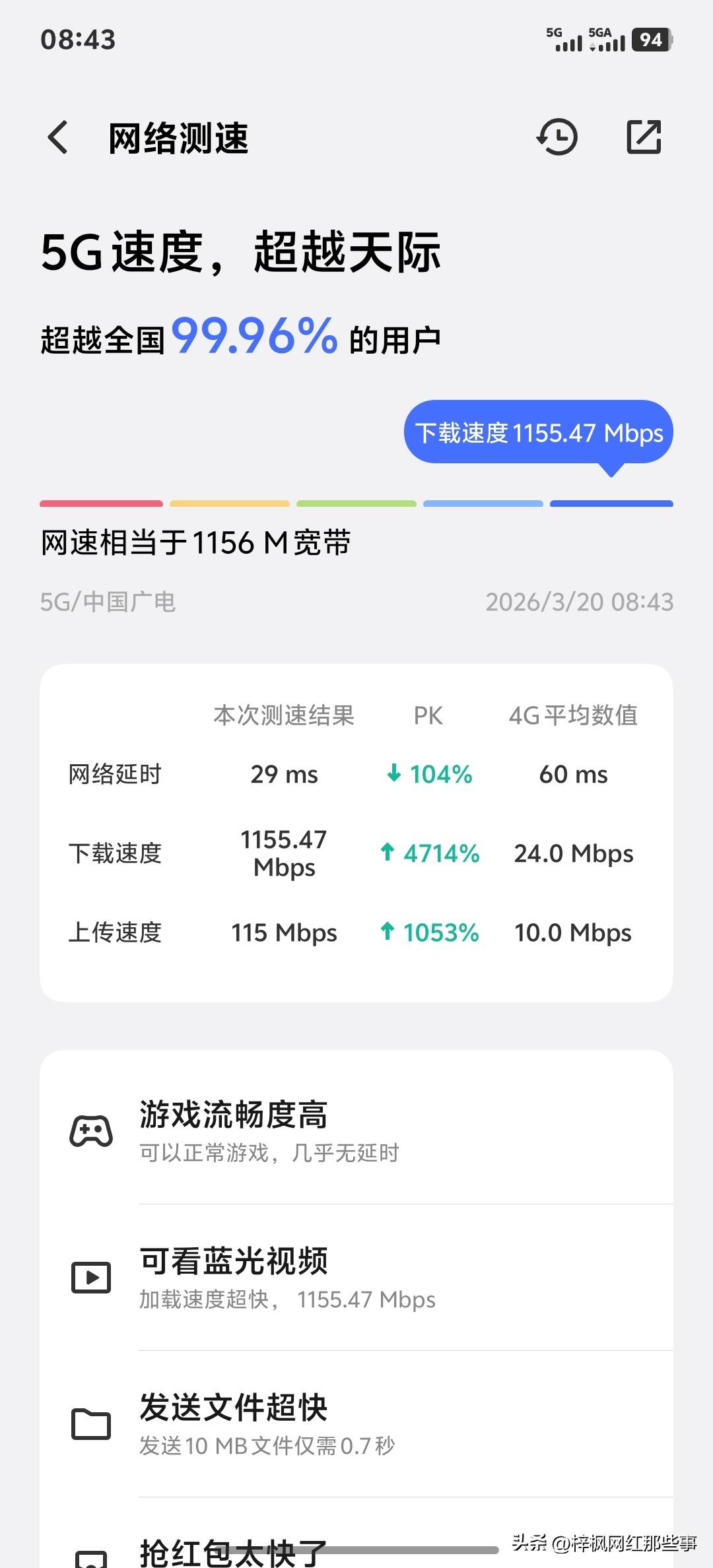Screen dimensions: 713x1568
Task: Select the 4G平均数值 column header
Action: coord(572,716)
